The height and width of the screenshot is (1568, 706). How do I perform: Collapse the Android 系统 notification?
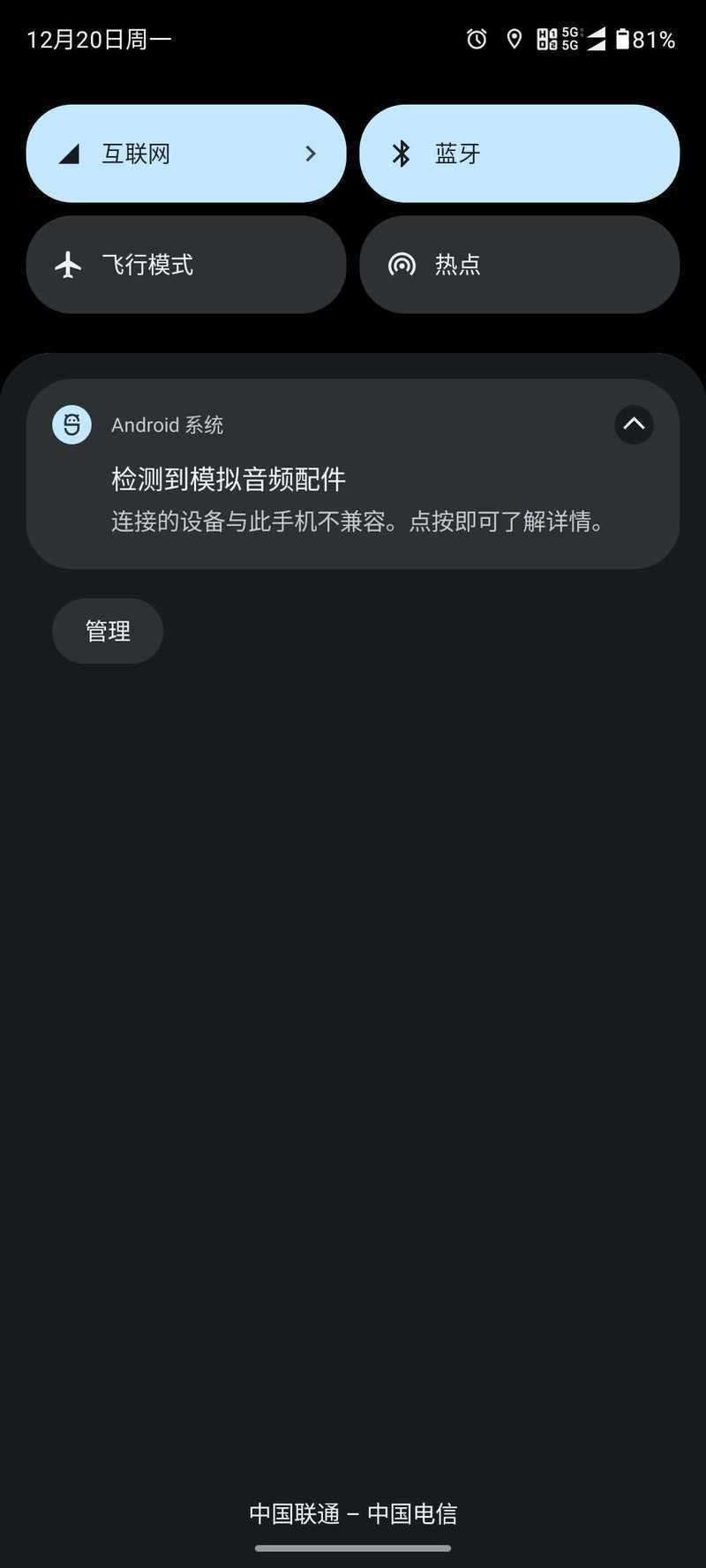click(634, 424)
